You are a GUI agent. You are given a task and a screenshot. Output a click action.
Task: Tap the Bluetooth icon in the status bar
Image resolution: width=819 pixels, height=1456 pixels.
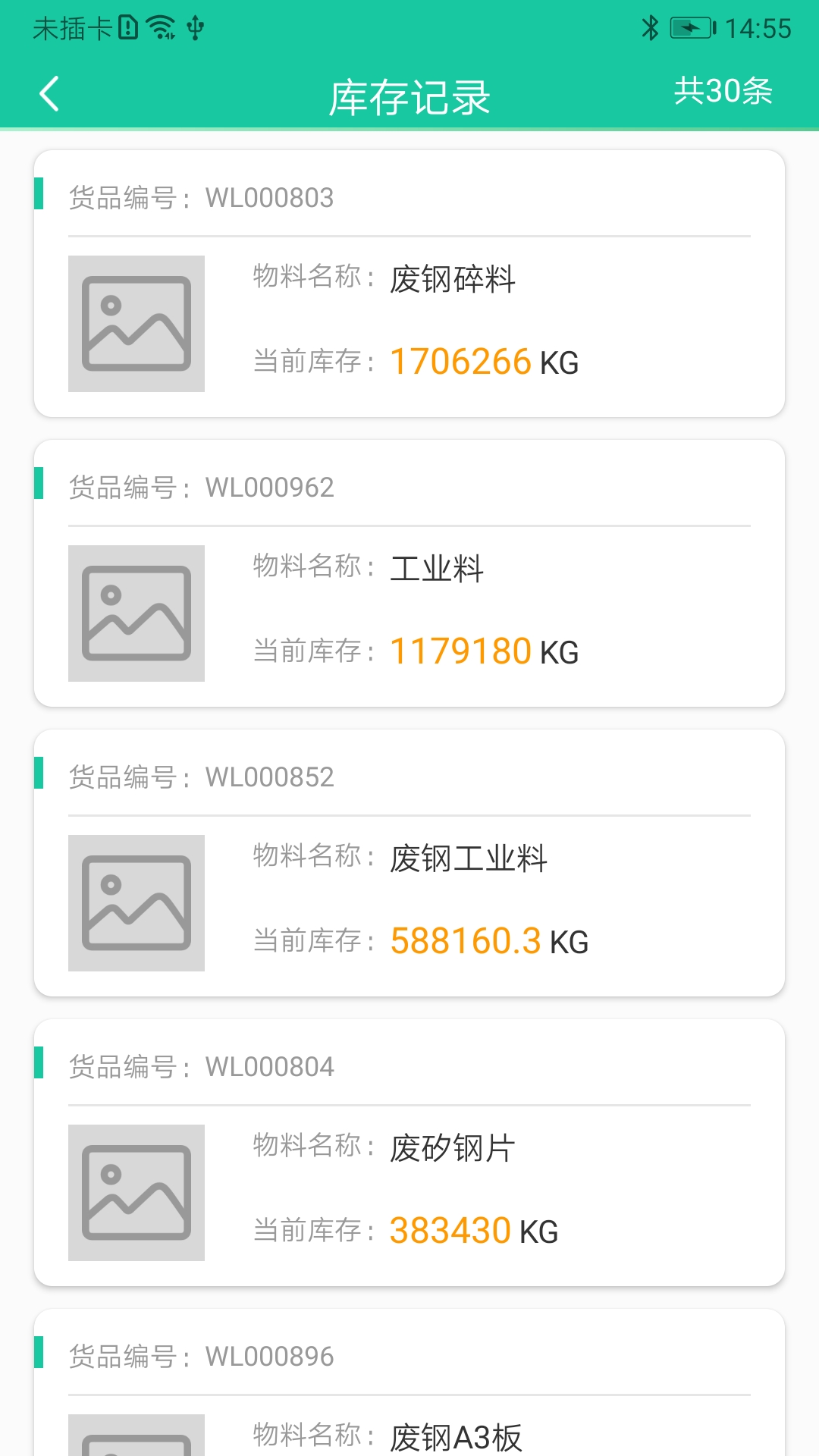(x=648, y=27)
